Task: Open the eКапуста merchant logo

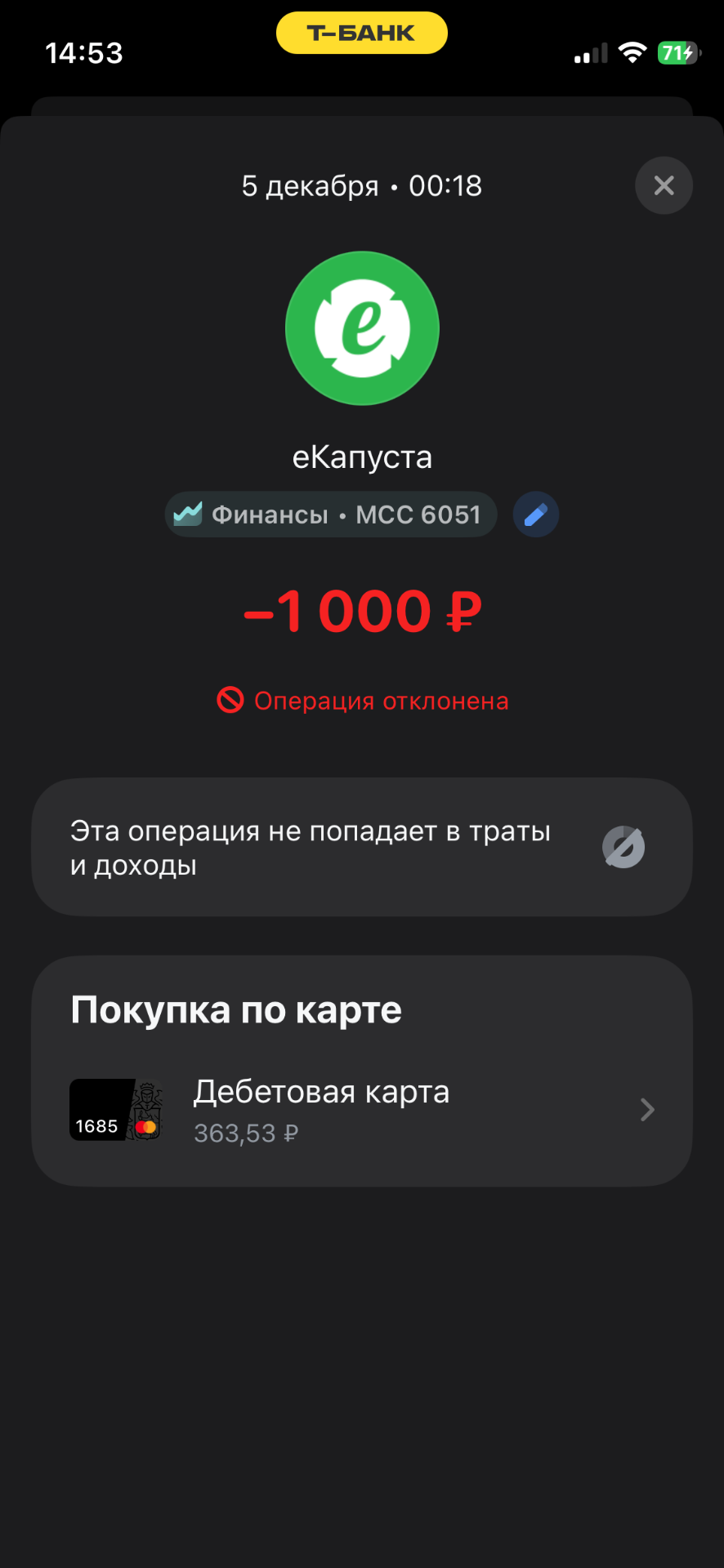Action: point(362,328)
